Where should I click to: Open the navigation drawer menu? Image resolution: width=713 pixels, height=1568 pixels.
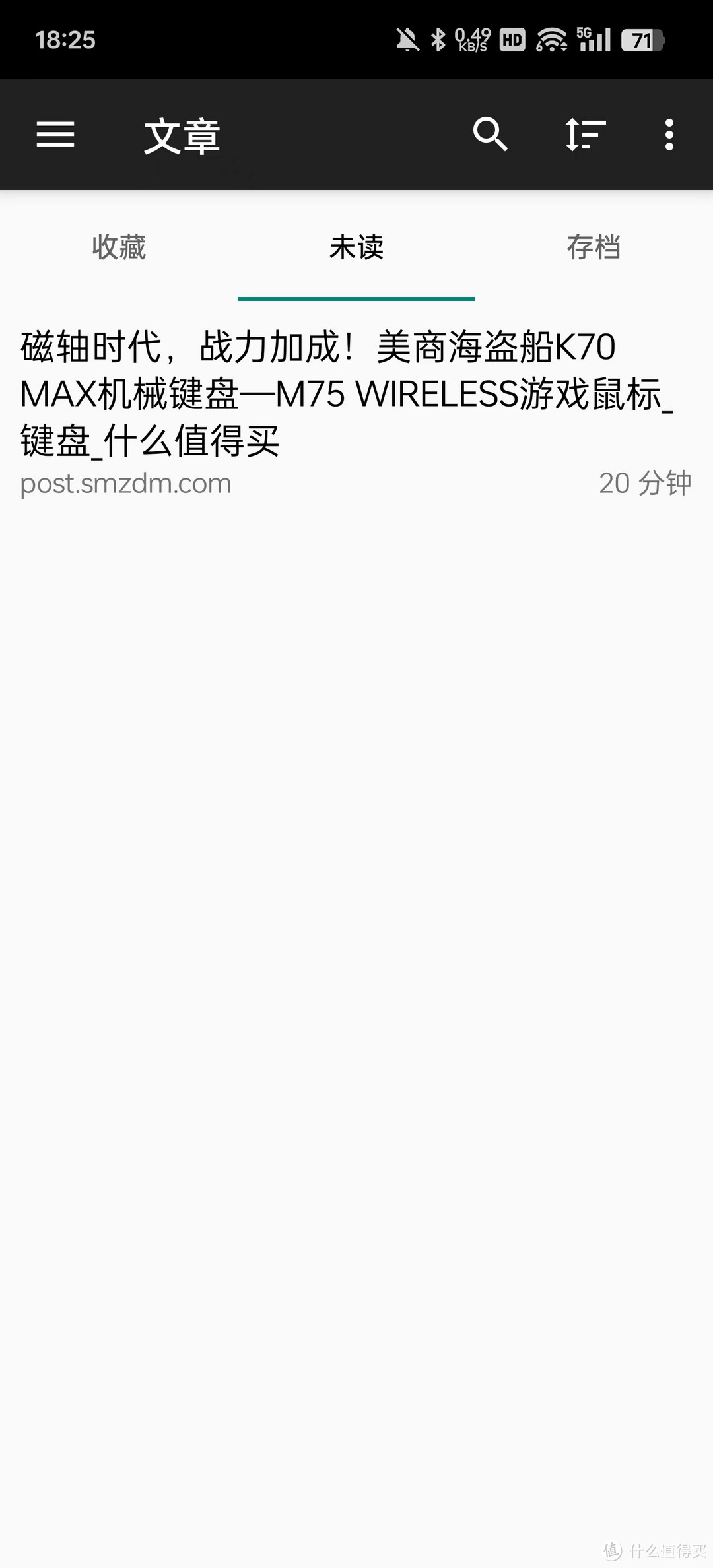pyautogui.click(x=55, y=135)
